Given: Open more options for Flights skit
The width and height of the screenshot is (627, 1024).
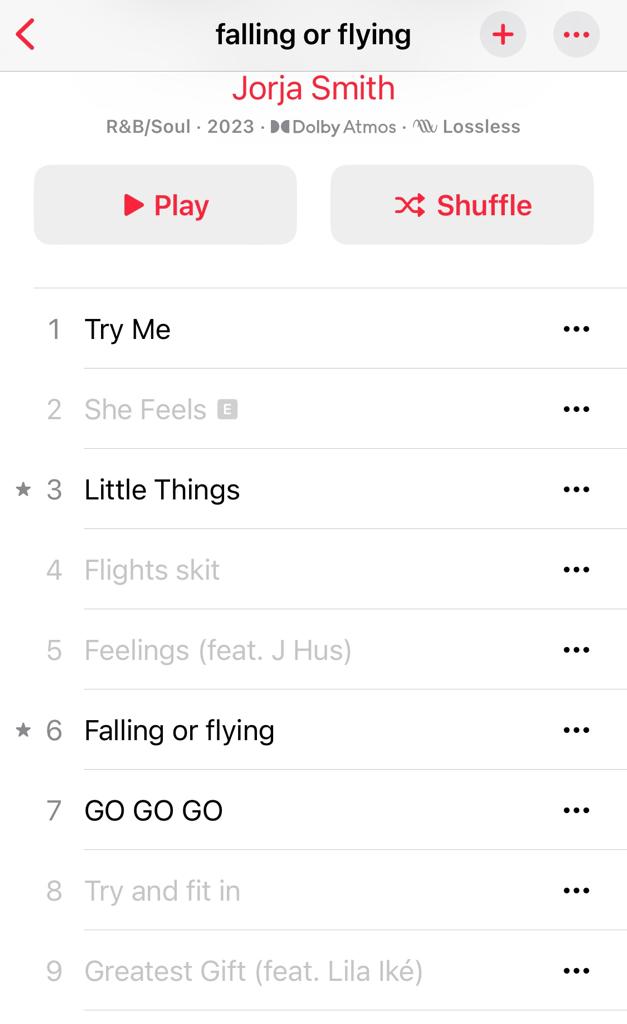Looking at the screenshot, I should [x=576, y=570].
